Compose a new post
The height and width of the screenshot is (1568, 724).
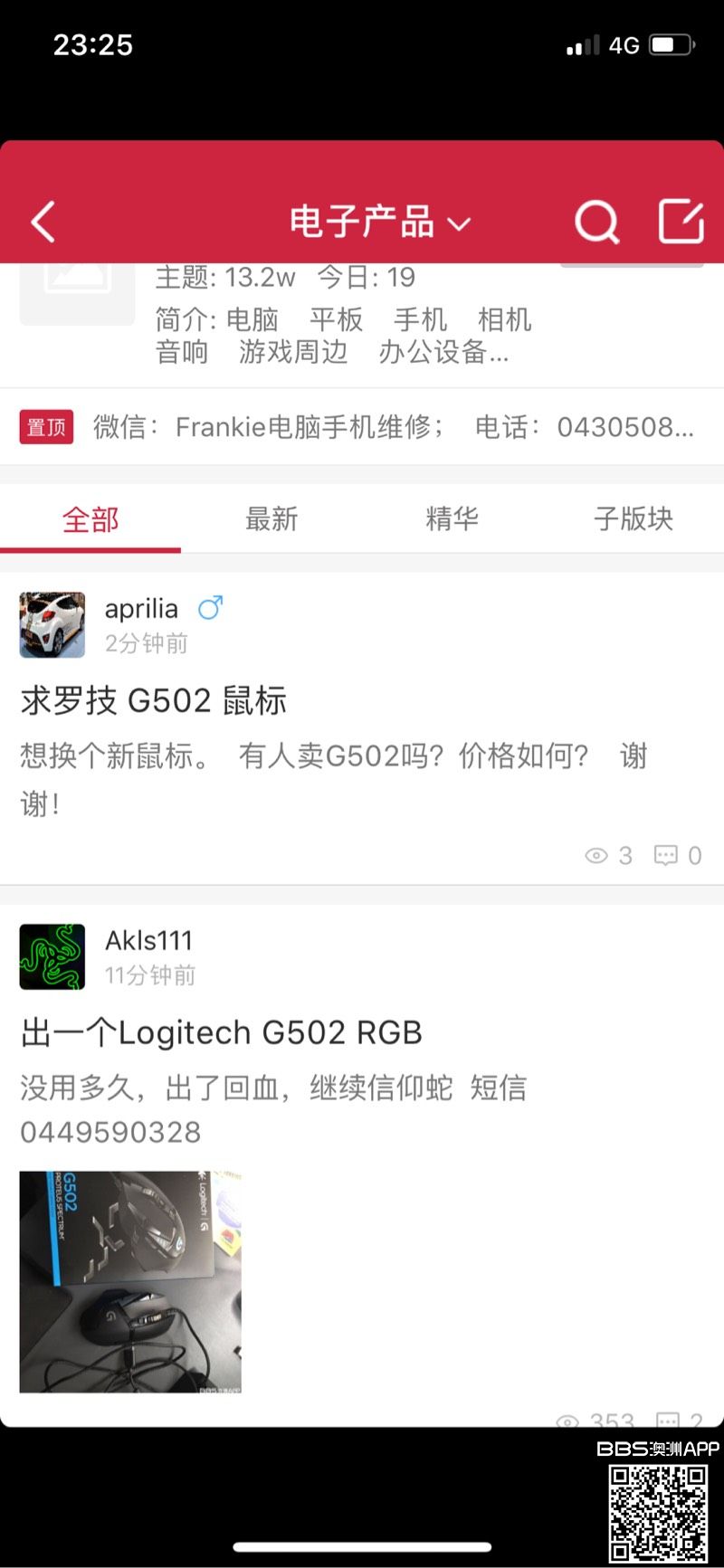tap(681, 222)
